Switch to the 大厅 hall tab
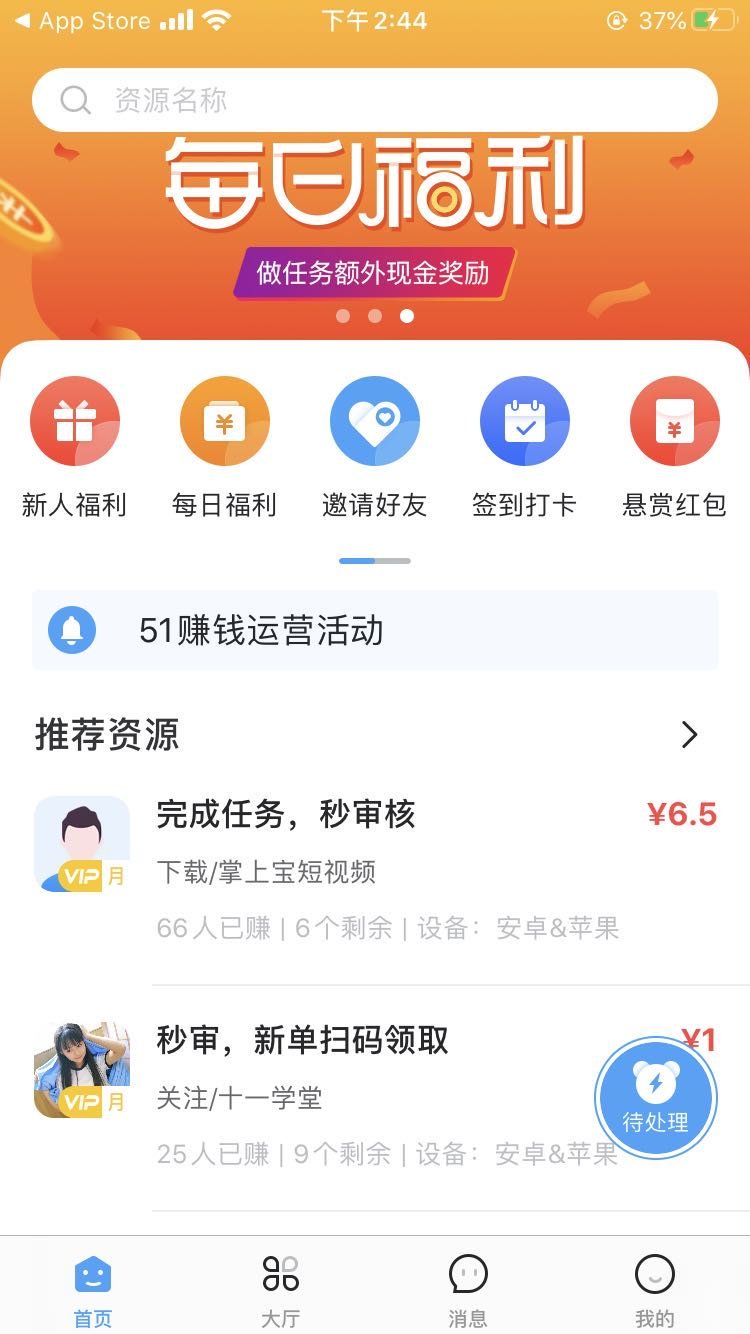 coord(281,1285)
